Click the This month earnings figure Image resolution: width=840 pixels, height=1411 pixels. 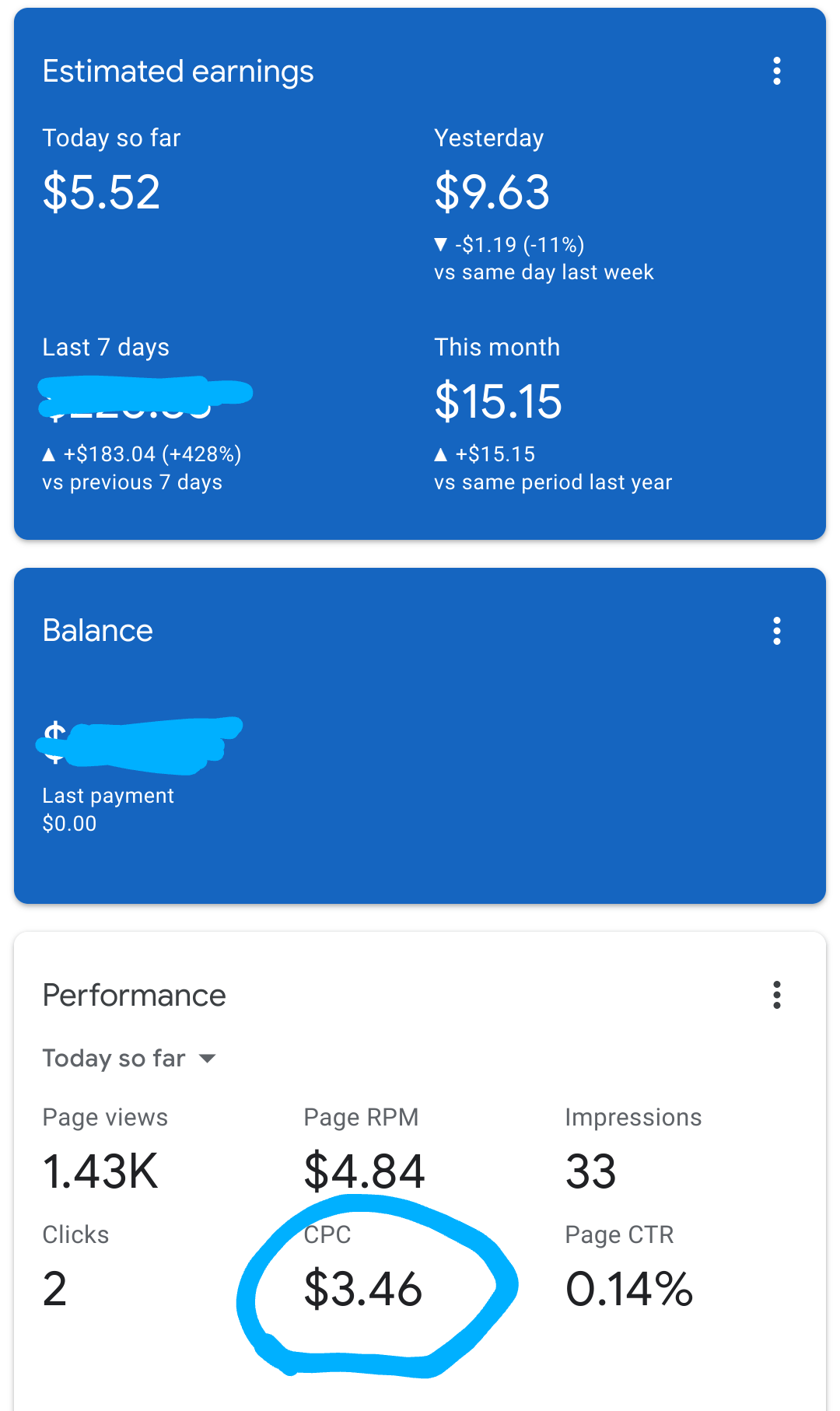[499, 401]
